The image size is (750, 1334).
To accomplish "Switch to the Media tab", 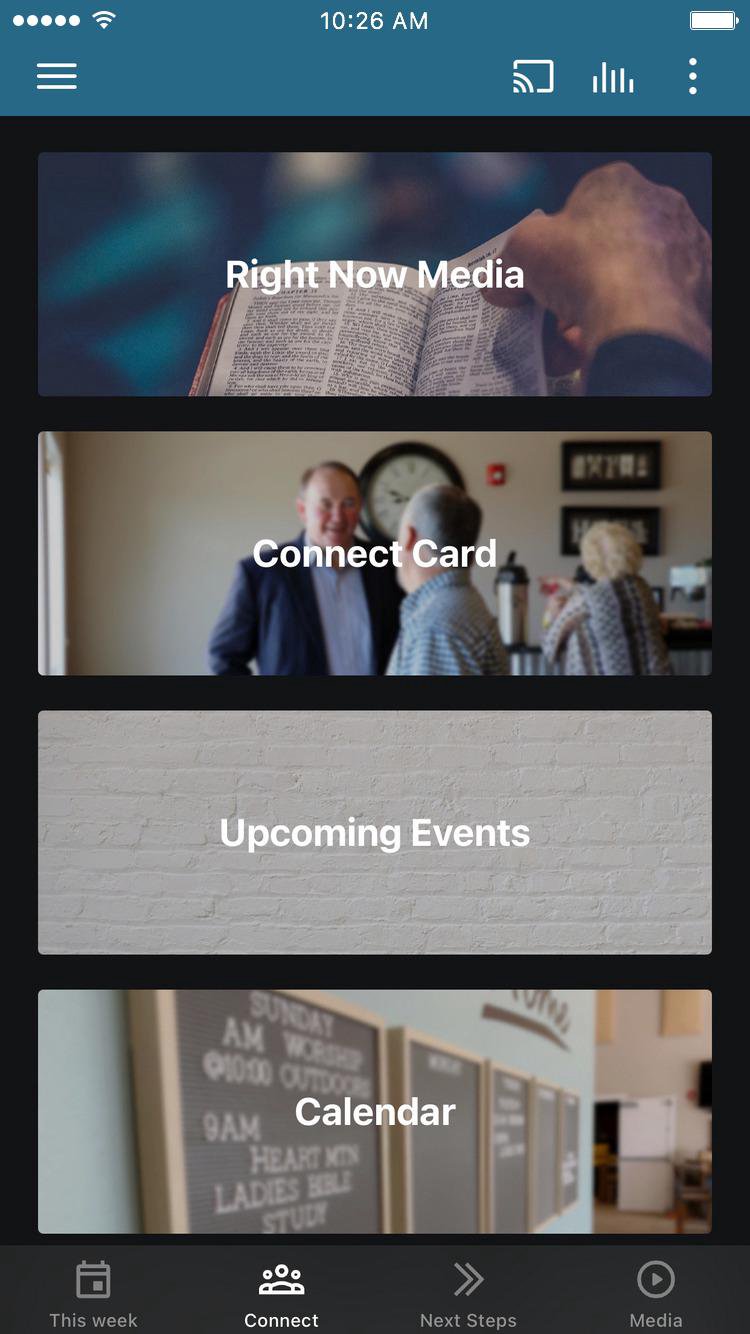I will (x=656, y=1292).
